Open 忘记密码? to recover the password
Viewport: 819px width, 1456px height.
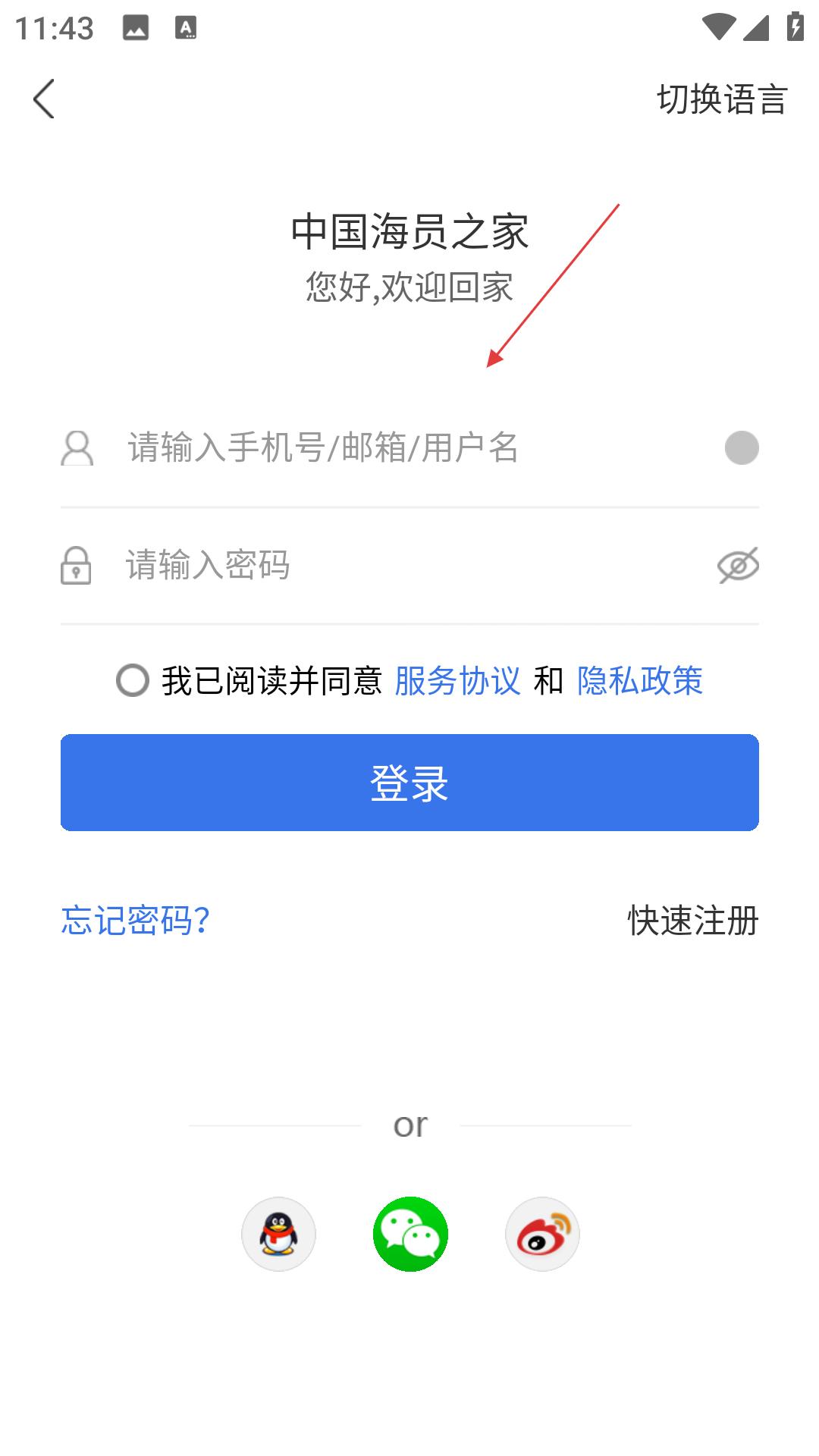[136, 920]
